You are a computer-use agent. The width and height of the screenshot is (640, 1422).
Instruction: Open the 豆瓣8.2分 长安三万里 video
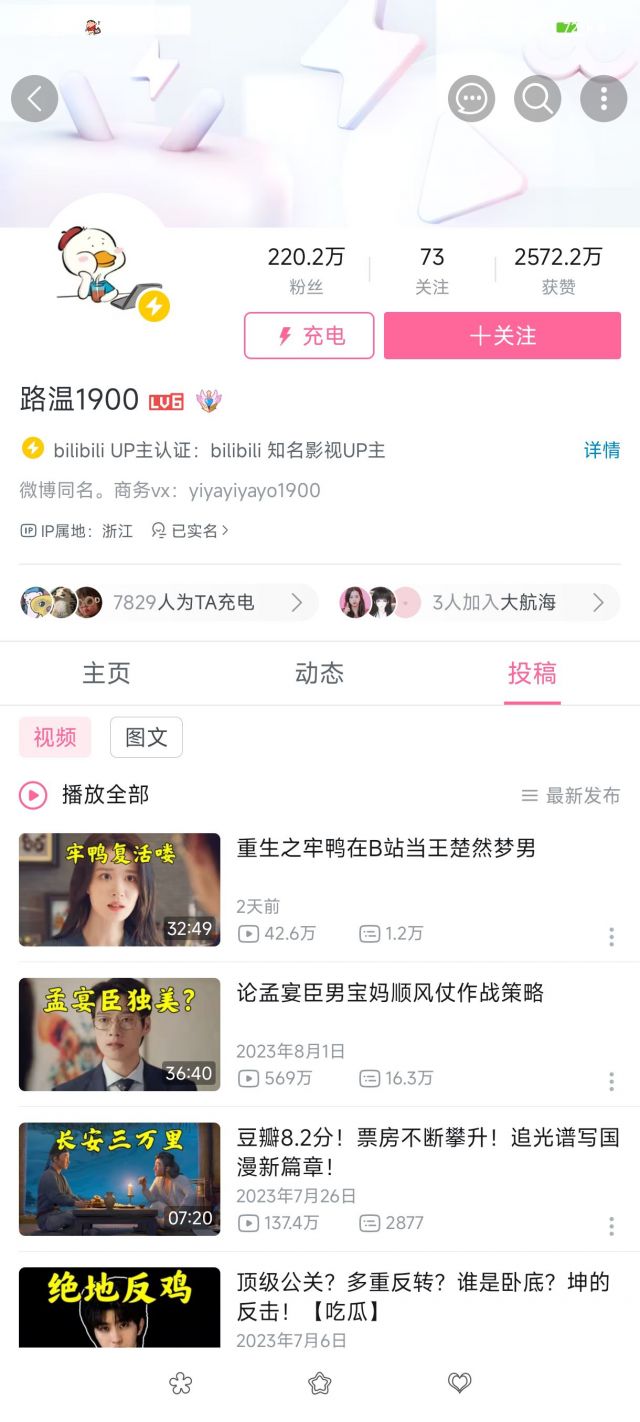[427, 1152]
